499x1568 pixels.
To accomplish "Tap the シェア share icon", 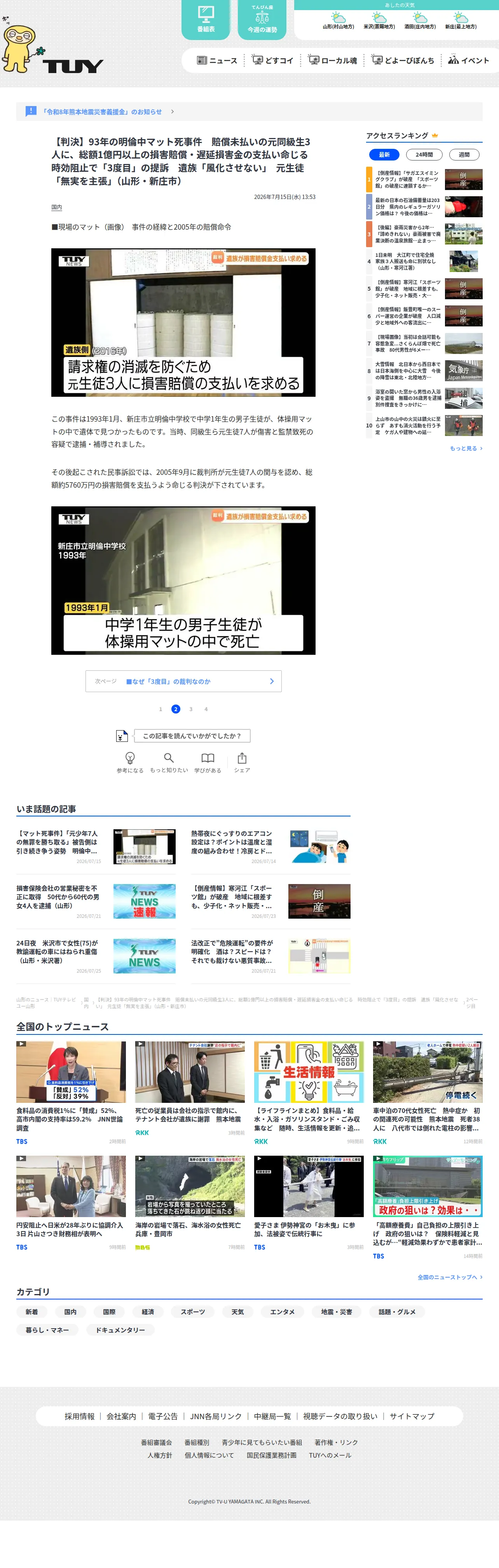I will point(242,762).
